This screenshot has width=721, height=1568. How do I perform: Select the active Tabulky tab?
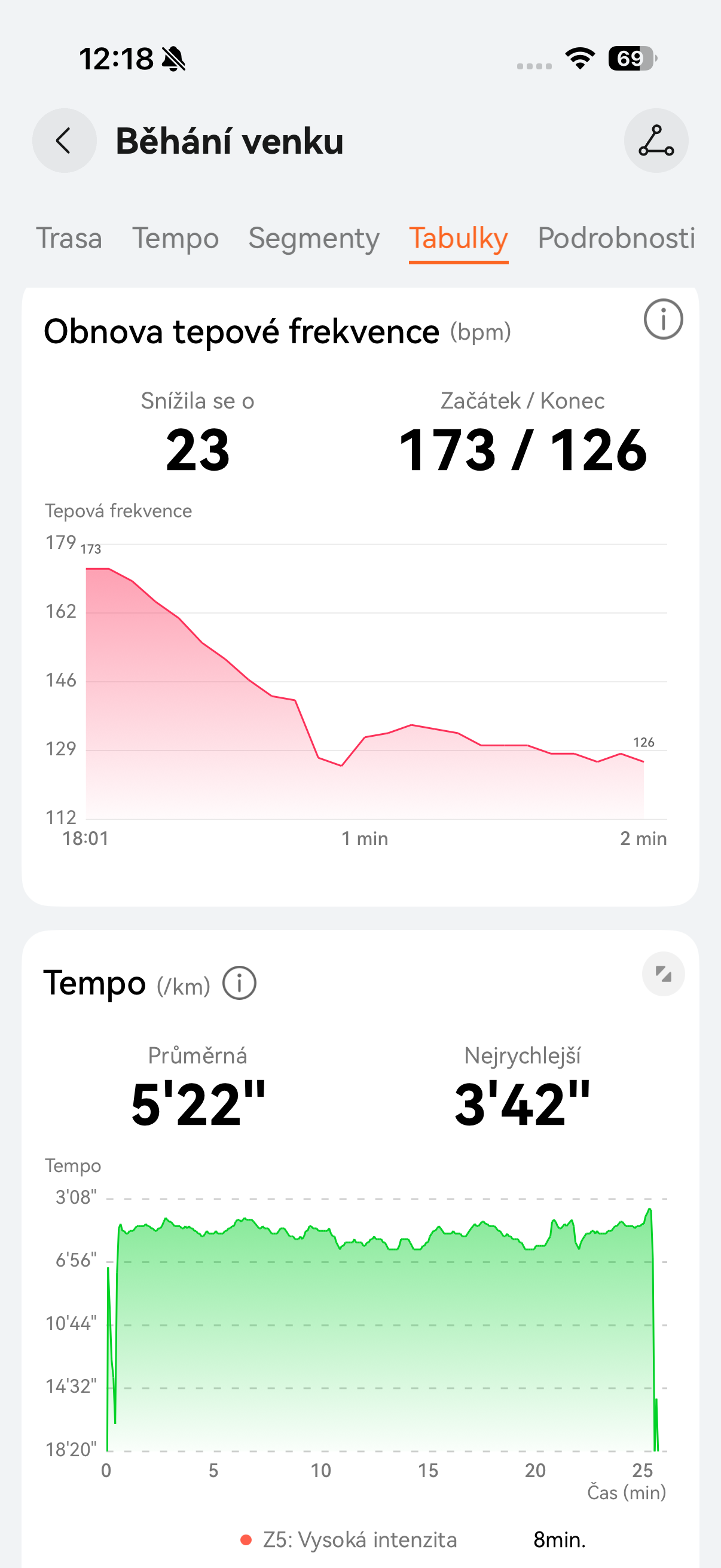[x=459, y=239]
